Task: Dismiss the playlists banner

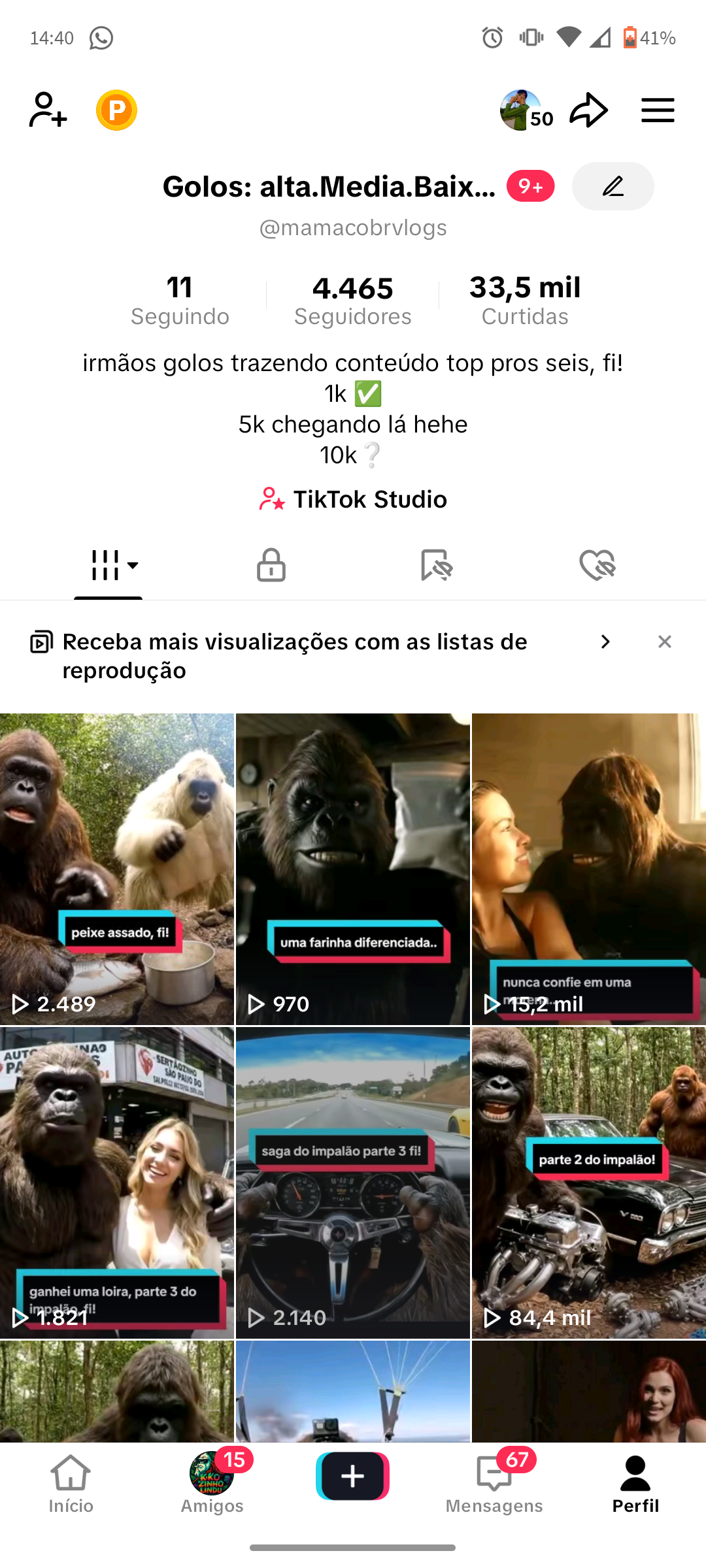Action: (x=665, y=642)
